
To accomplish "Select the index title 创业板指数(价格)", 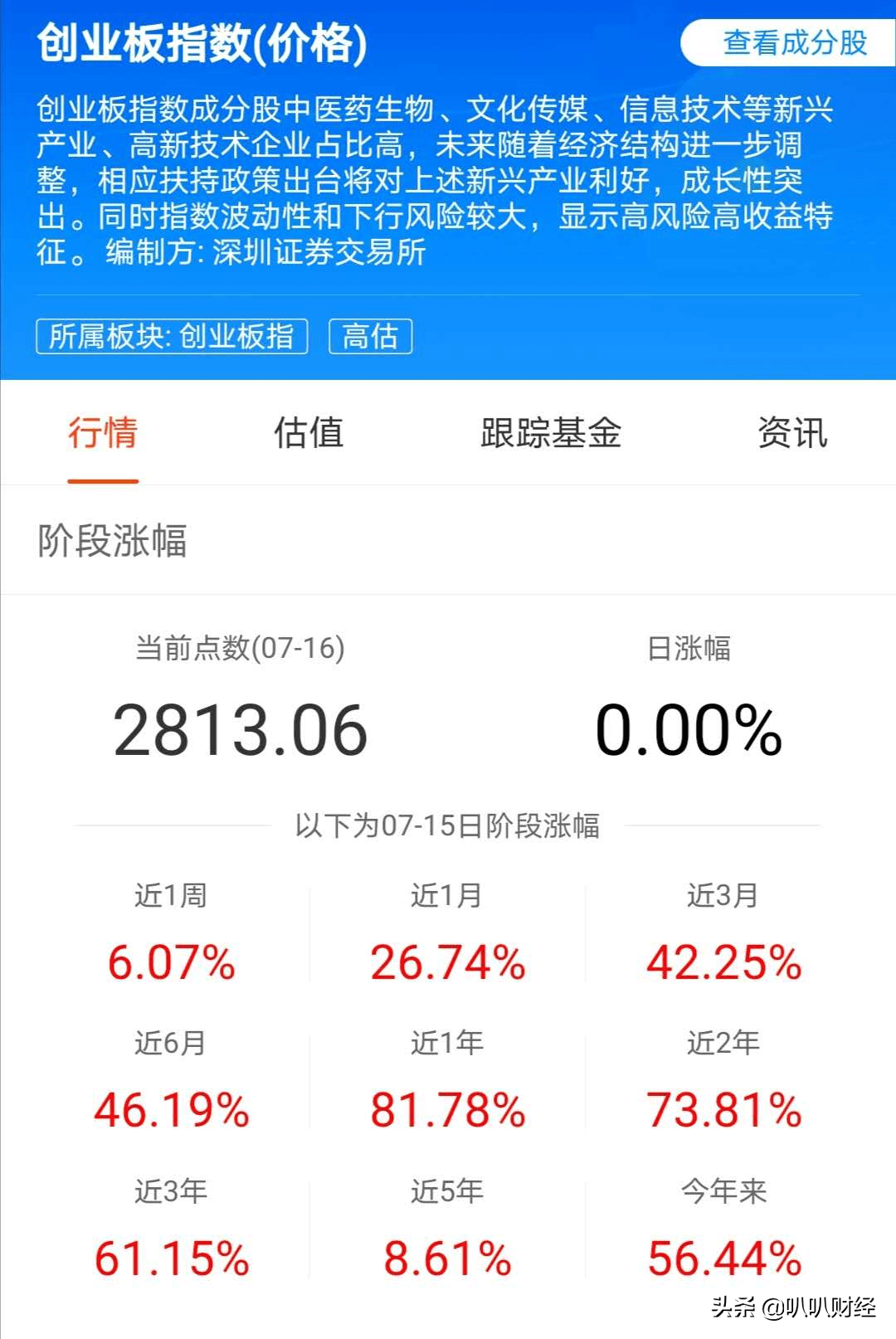I will point(202,43).
